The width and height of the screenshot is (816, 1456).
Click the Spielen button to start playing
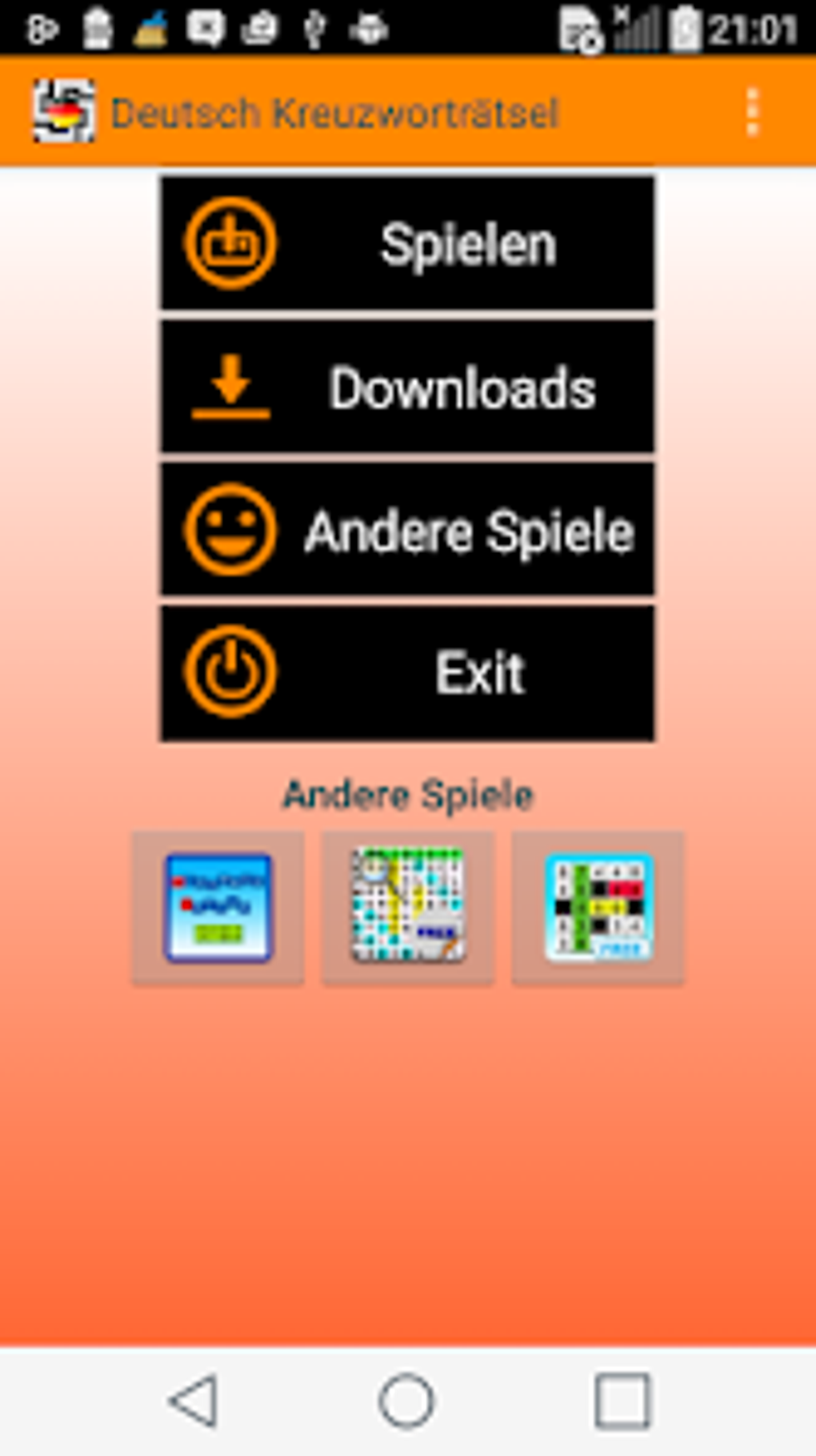408,243
